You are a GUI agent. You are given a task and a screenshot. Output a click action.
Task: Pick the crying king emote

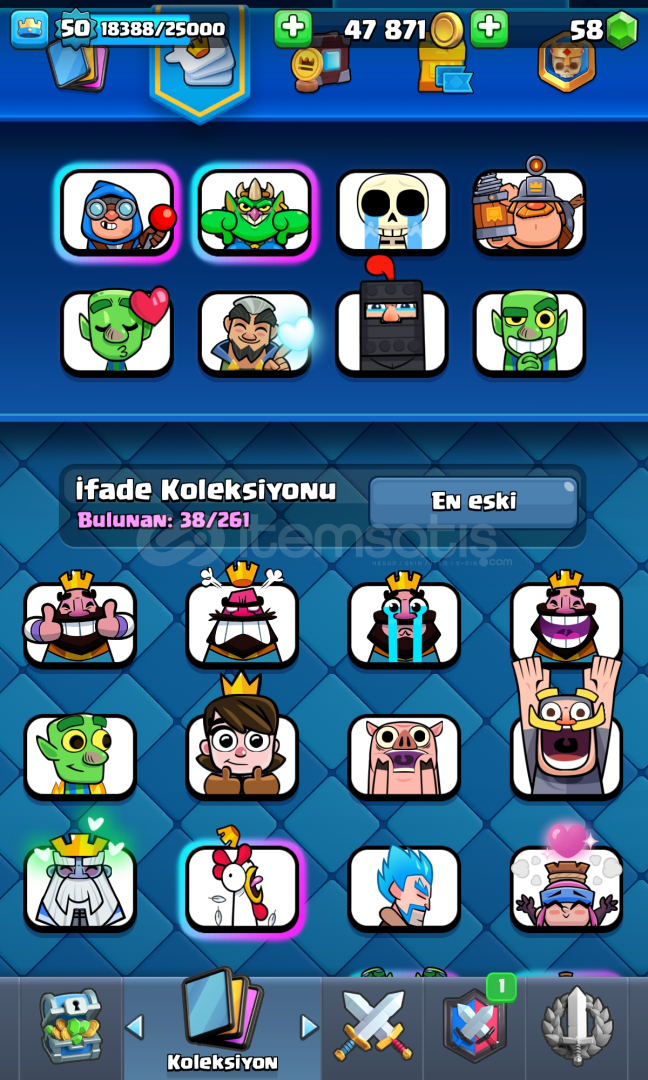[x=404, y=619]
